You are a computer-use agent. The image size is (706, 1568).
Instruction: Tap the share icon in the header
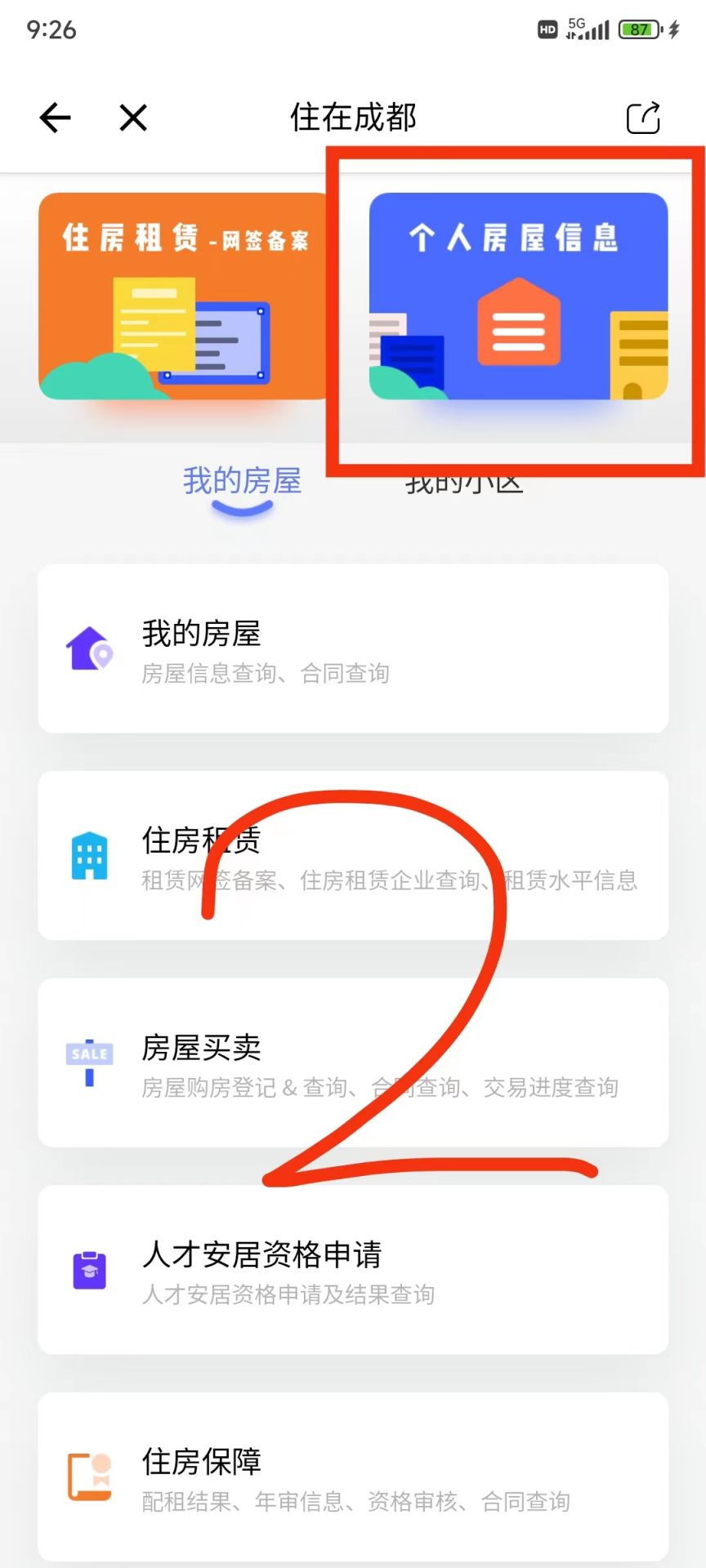pyautogui.click(x=643, y=118)
